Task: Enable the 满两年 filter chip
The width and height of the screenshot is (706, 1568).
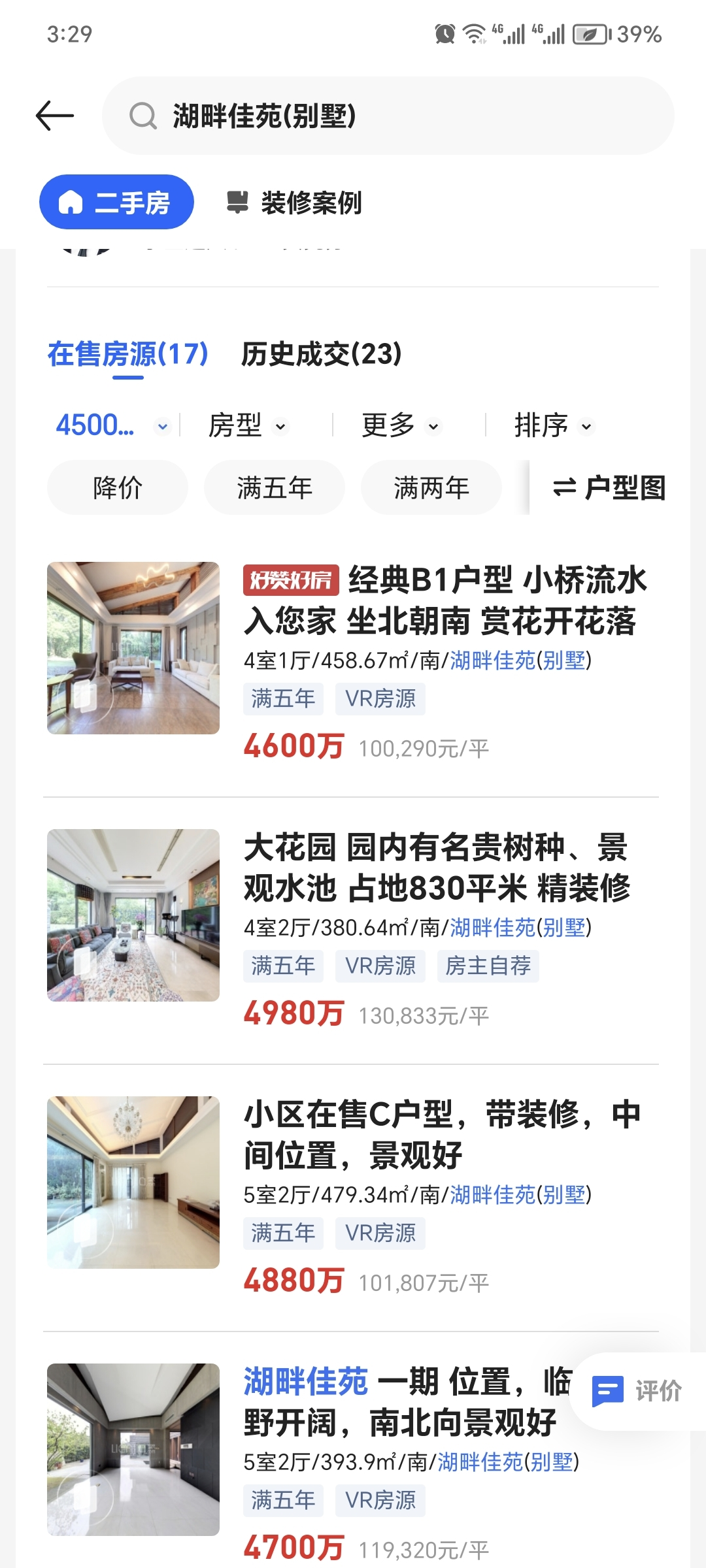Action: point(431,487)
